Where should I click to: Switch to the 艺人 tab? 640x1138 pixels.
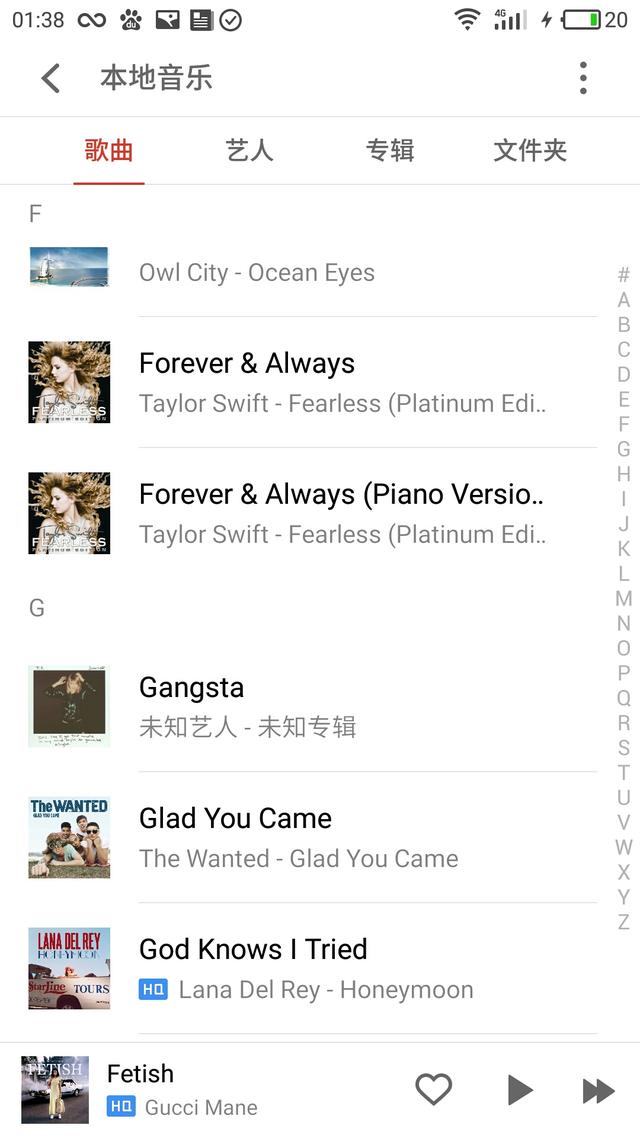[249, 151]
